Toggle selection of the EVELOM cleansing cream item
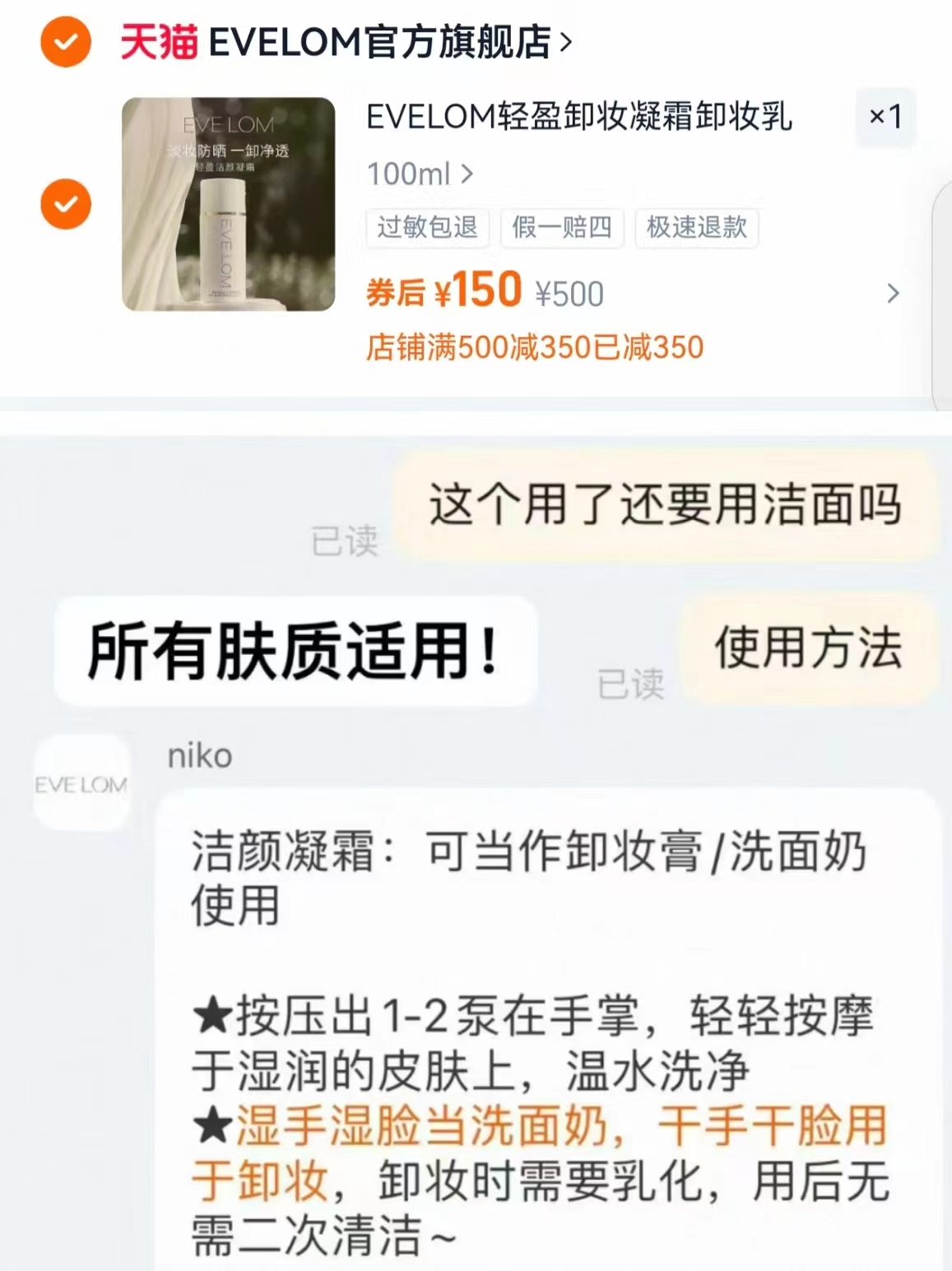952x1271 pixels. click(x=64, y=204)
